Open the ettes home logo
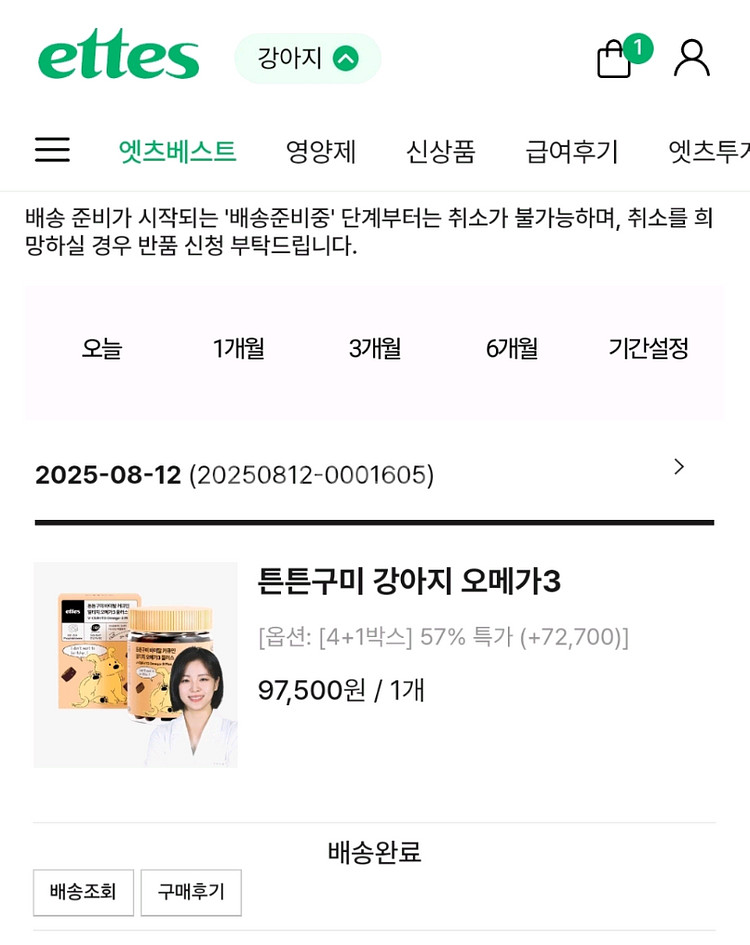The width and height of the screenshot is (750, 945). 118,56
